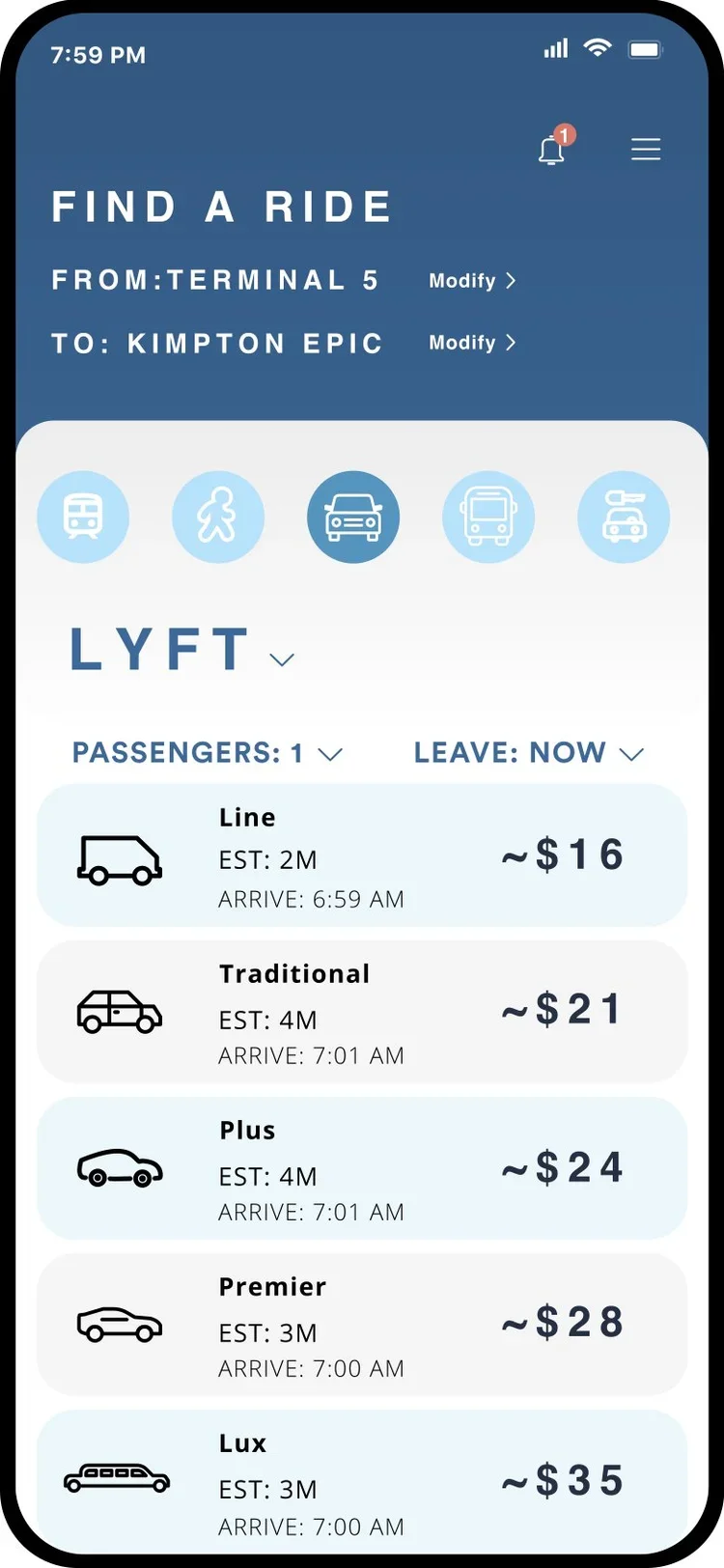The image size is (724, 1568).
Task: Switch to the walking transport mode
Action: [218, 517]
